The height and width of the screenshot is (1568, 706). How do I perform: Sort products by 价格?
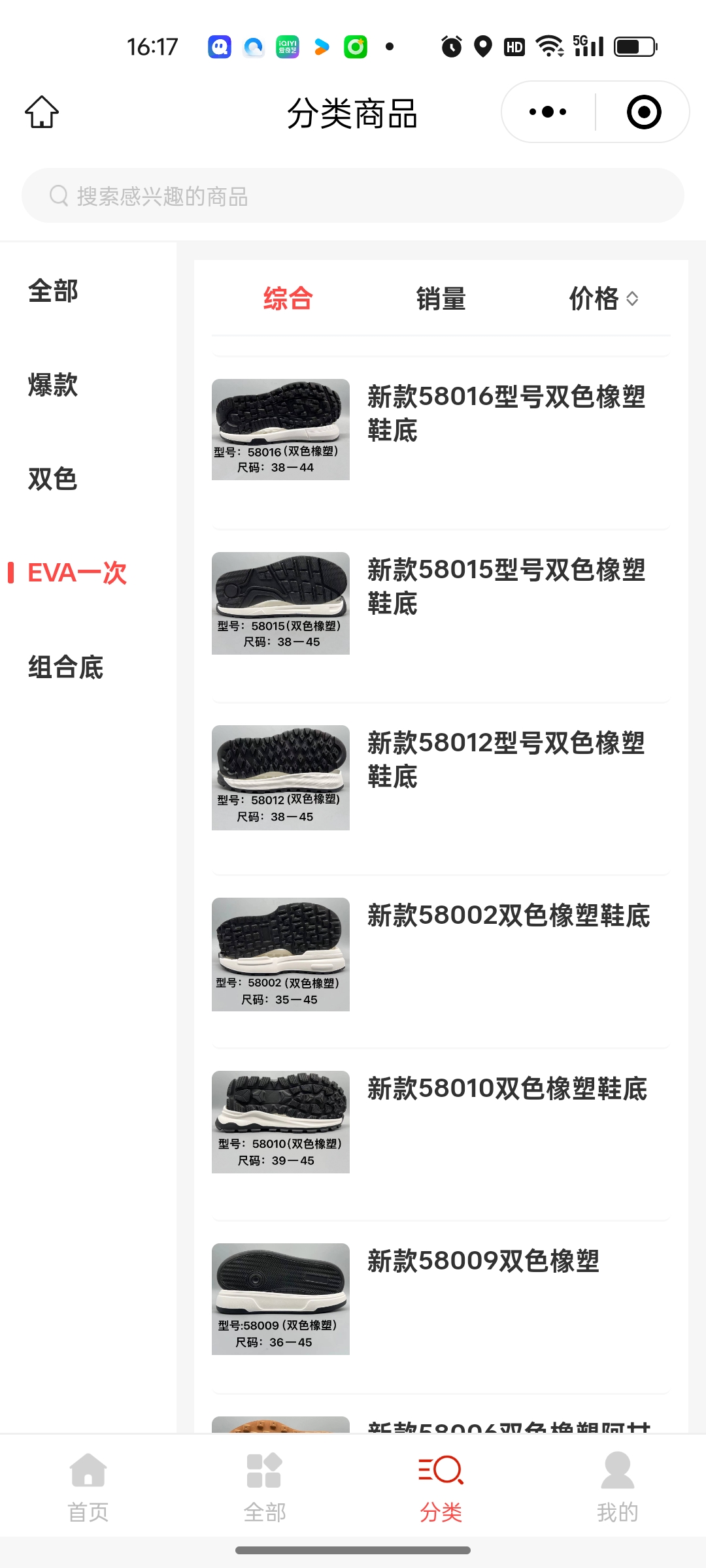click(603, 299)
